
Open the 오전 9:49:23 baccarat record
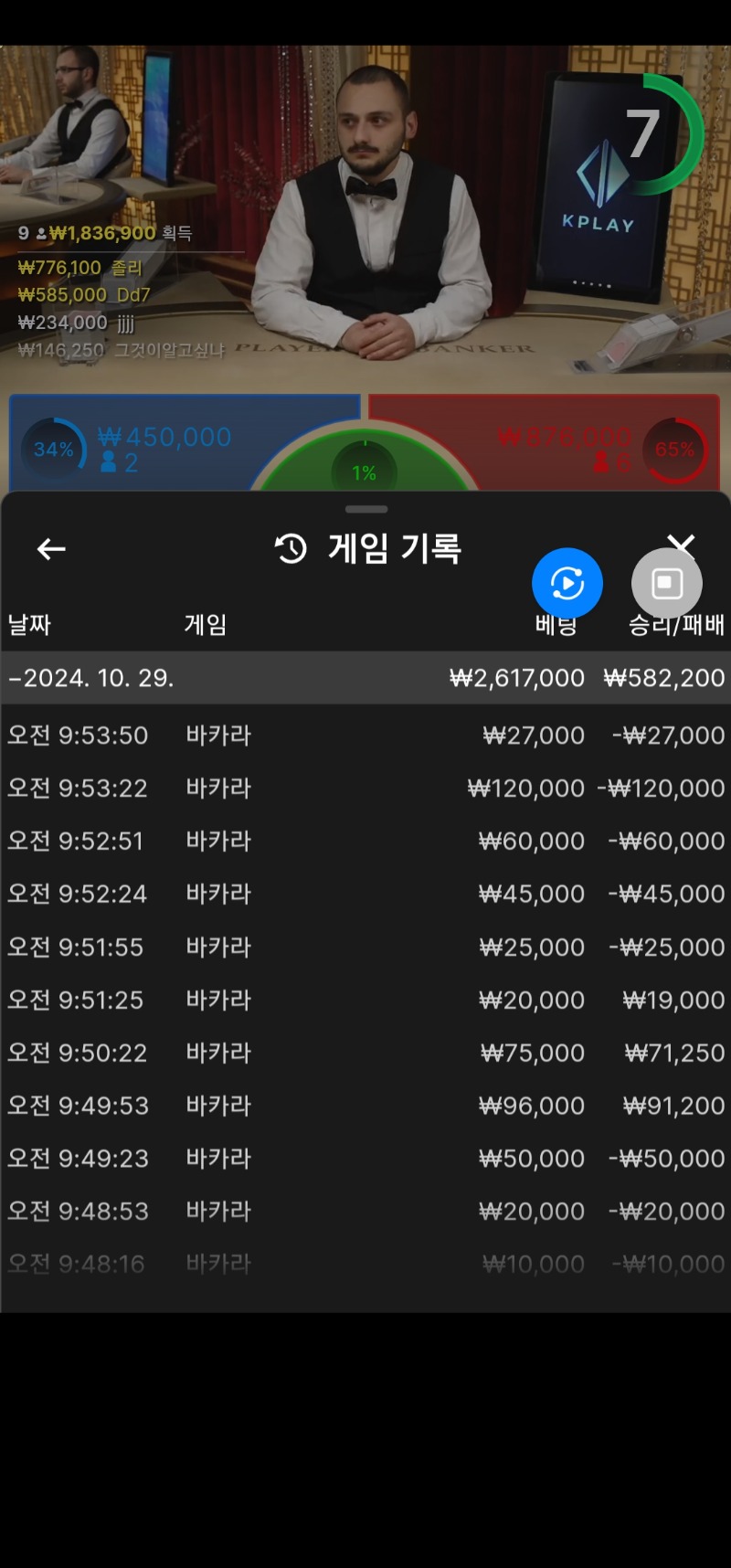(x=365, y=1160)
